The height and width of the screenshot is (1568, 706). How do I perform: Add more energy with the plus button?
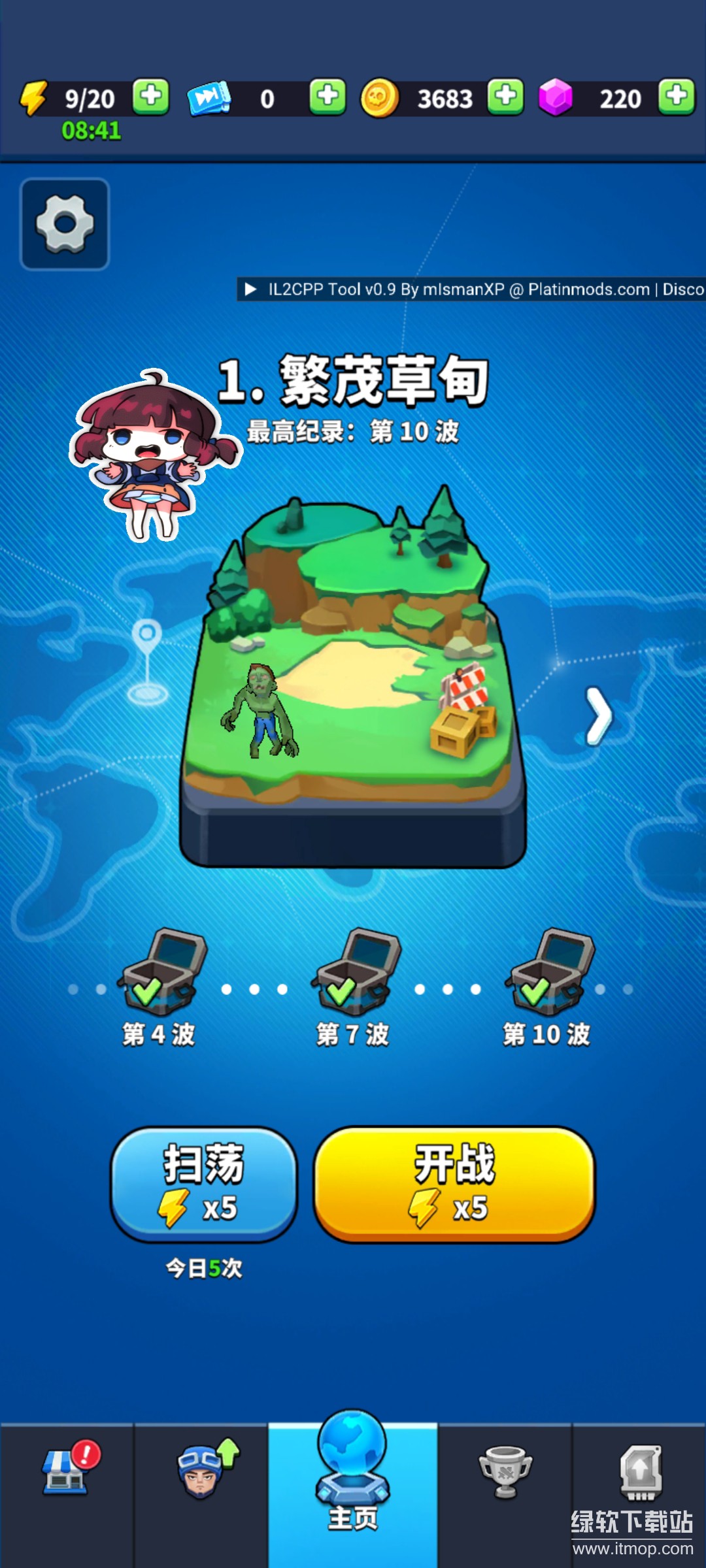(x=151, y=97)
